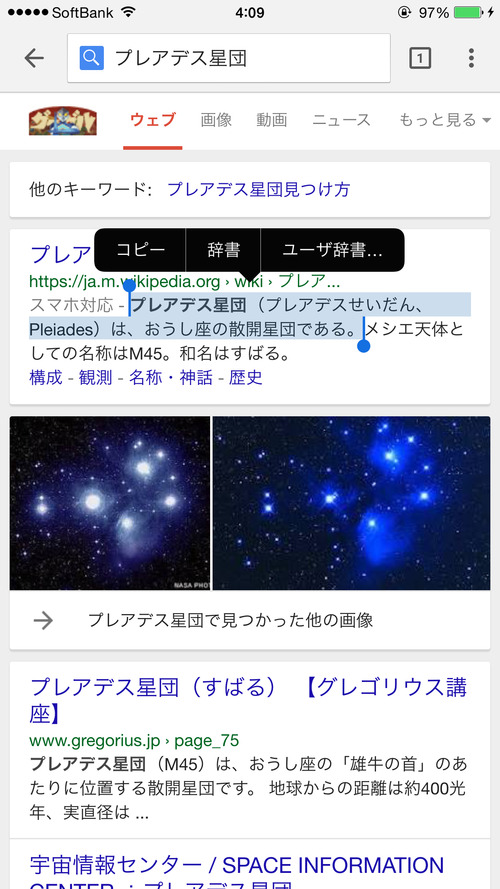Tap the Google doodle logo
Image resolution: width=500 pixels, height=889 pixels.
(63, 121)
